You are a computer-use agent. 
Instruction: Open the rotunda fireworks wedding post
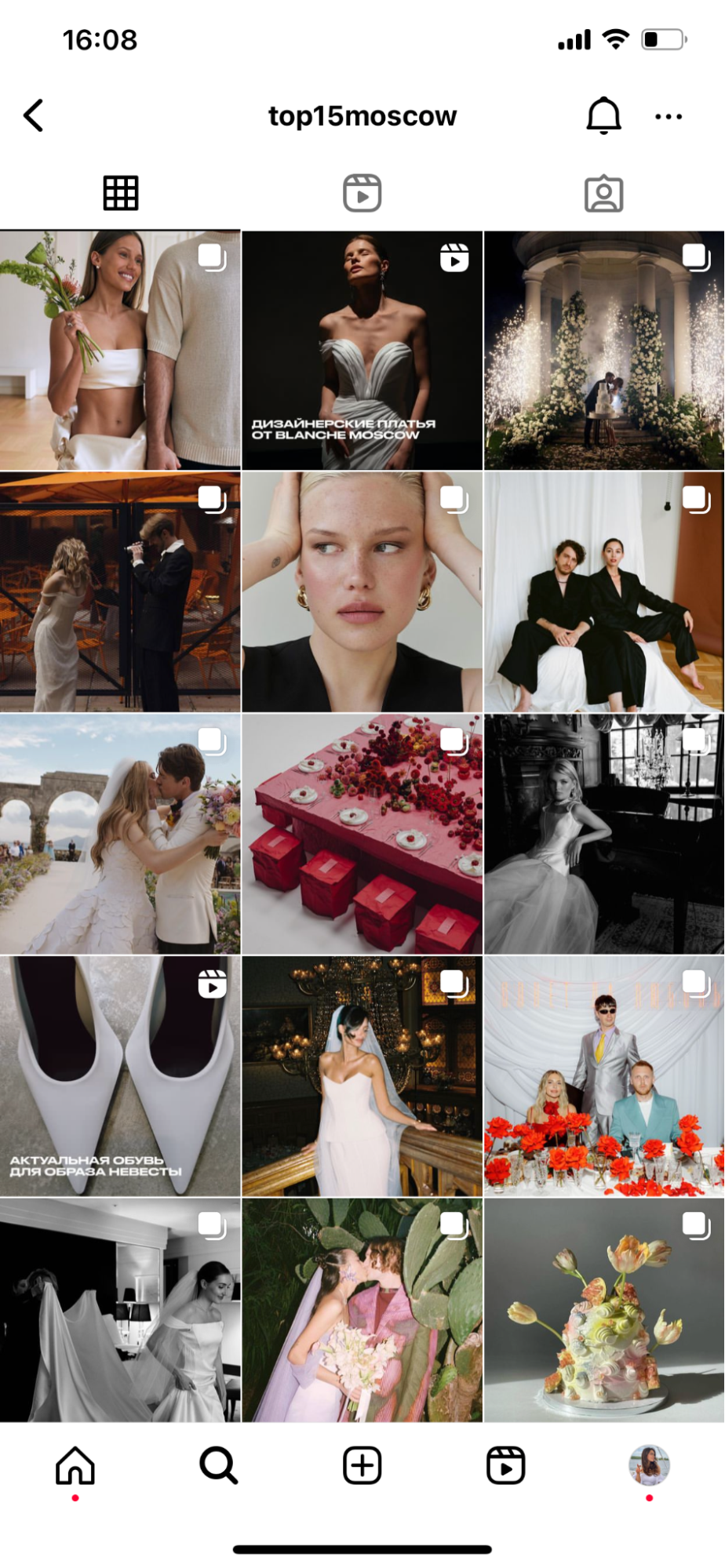pos(603,350)
